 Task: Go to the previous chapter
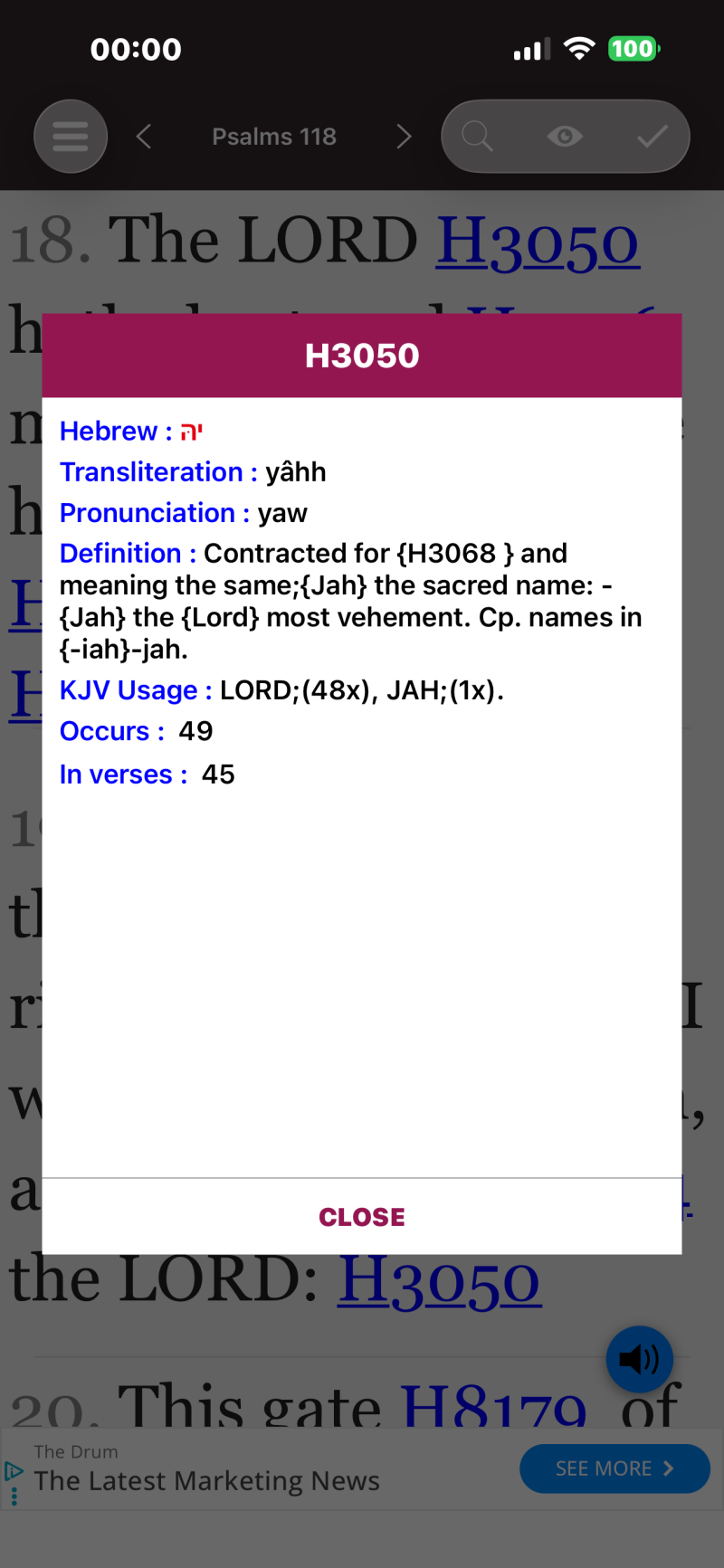point(143,137)
